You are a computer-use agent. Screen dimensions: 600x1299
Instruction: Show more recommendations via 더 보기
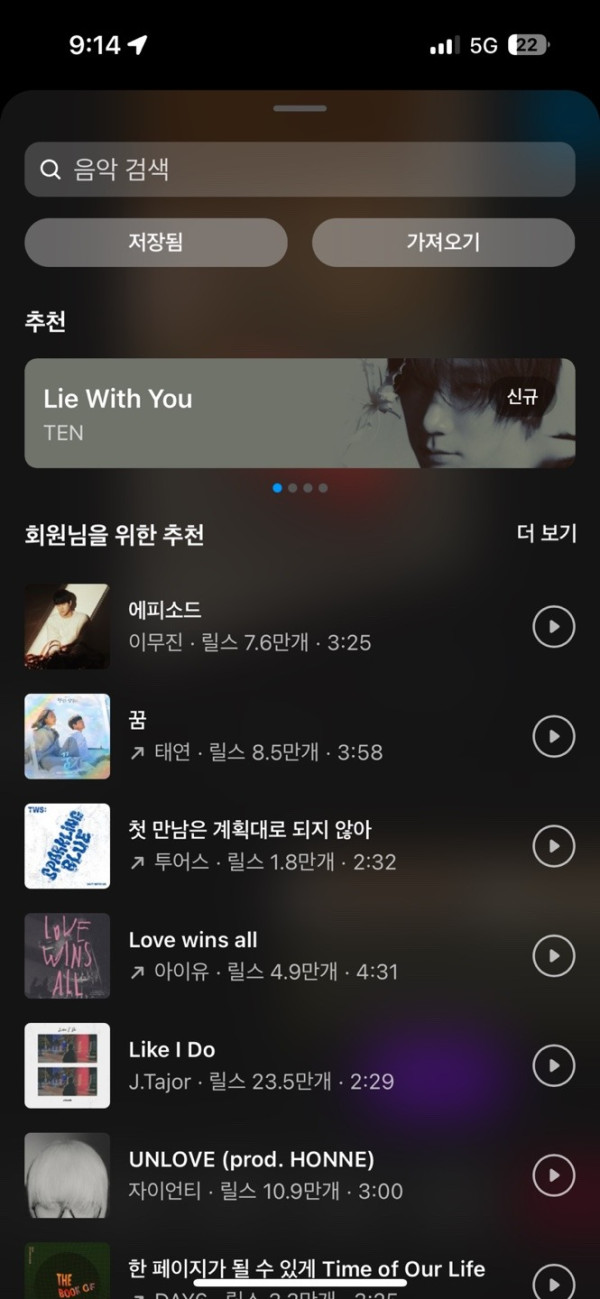pos(546,534)
